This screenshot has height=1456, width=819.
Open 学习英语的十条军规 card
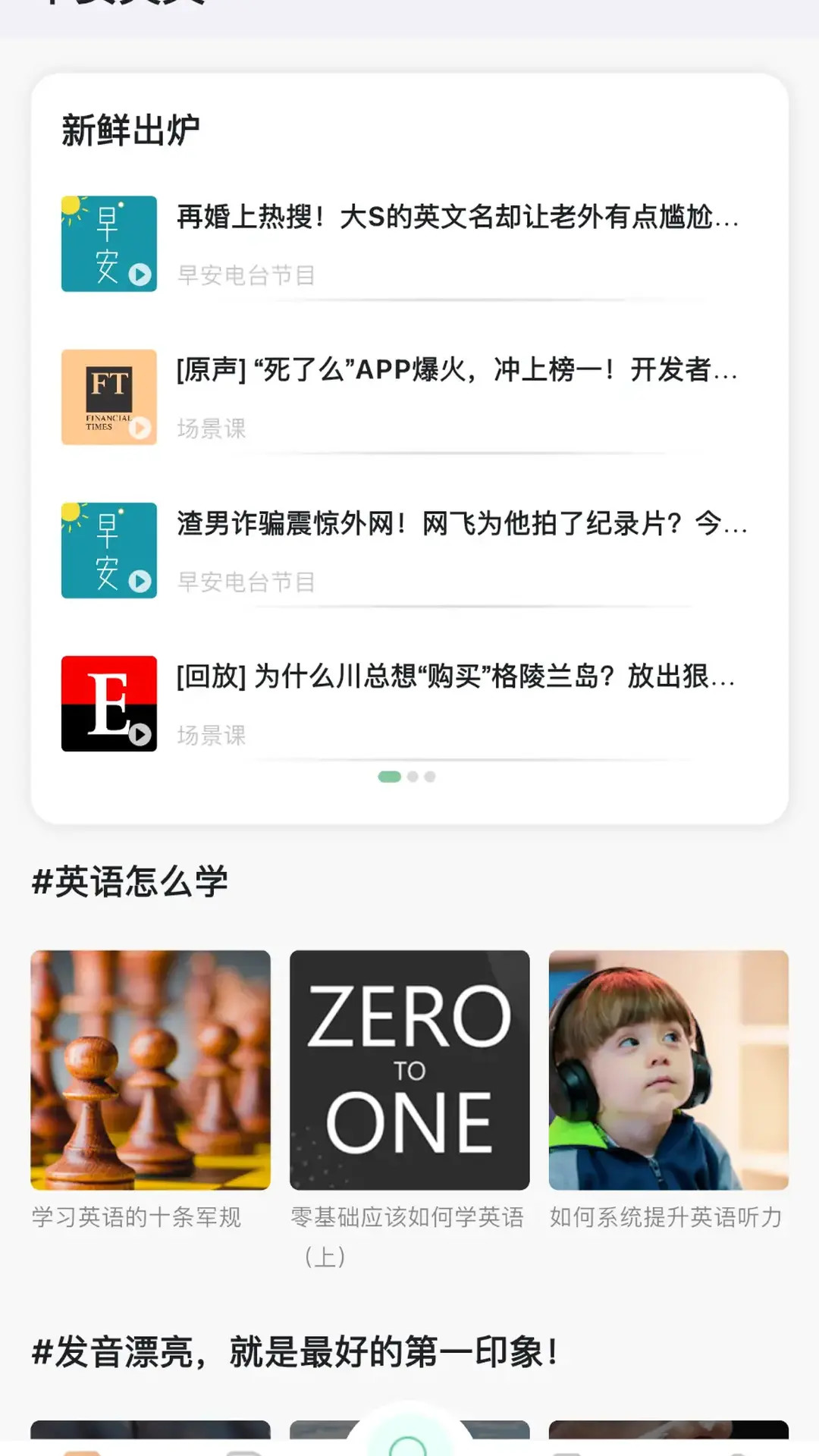coord(150,1069)
